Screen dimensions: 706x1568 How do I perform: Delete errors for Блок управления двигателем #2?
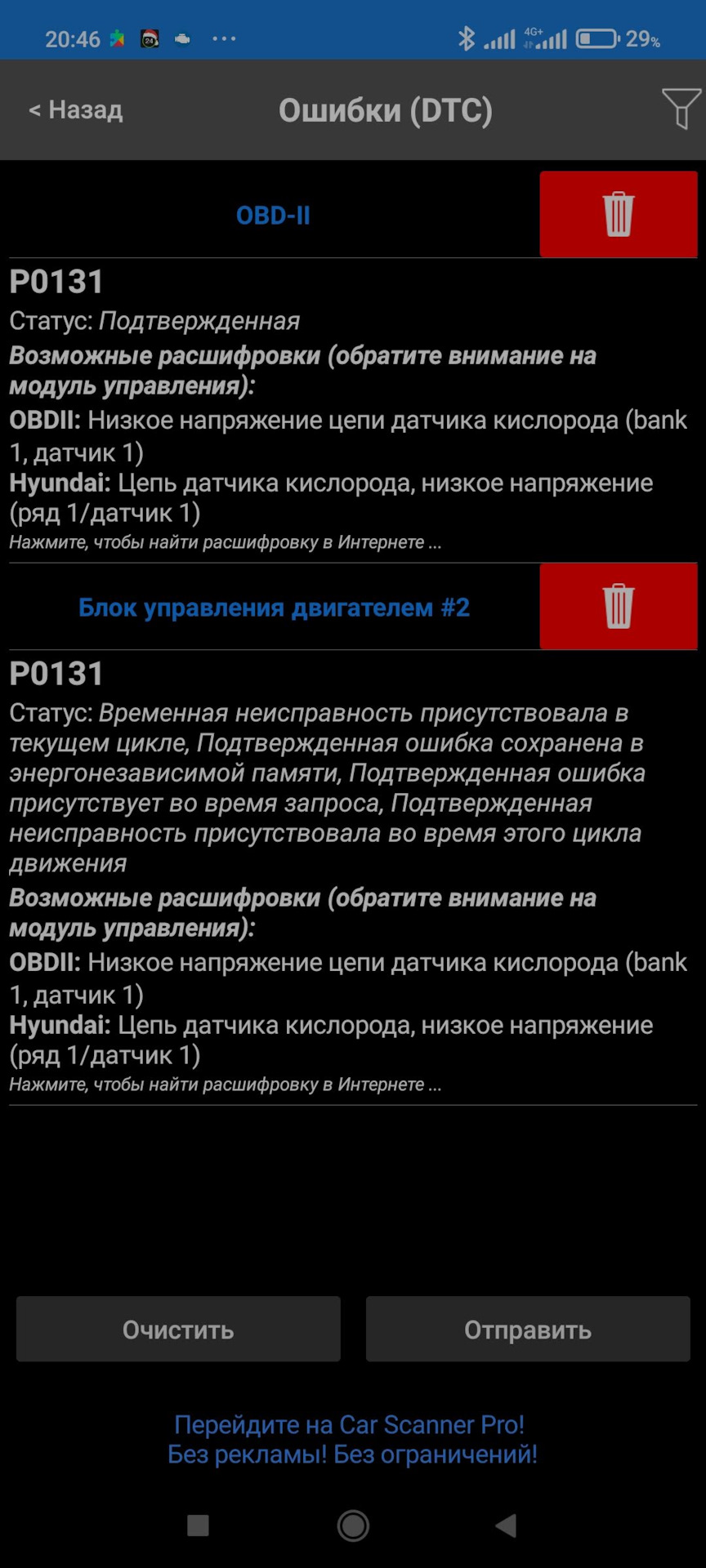point(618,607)
